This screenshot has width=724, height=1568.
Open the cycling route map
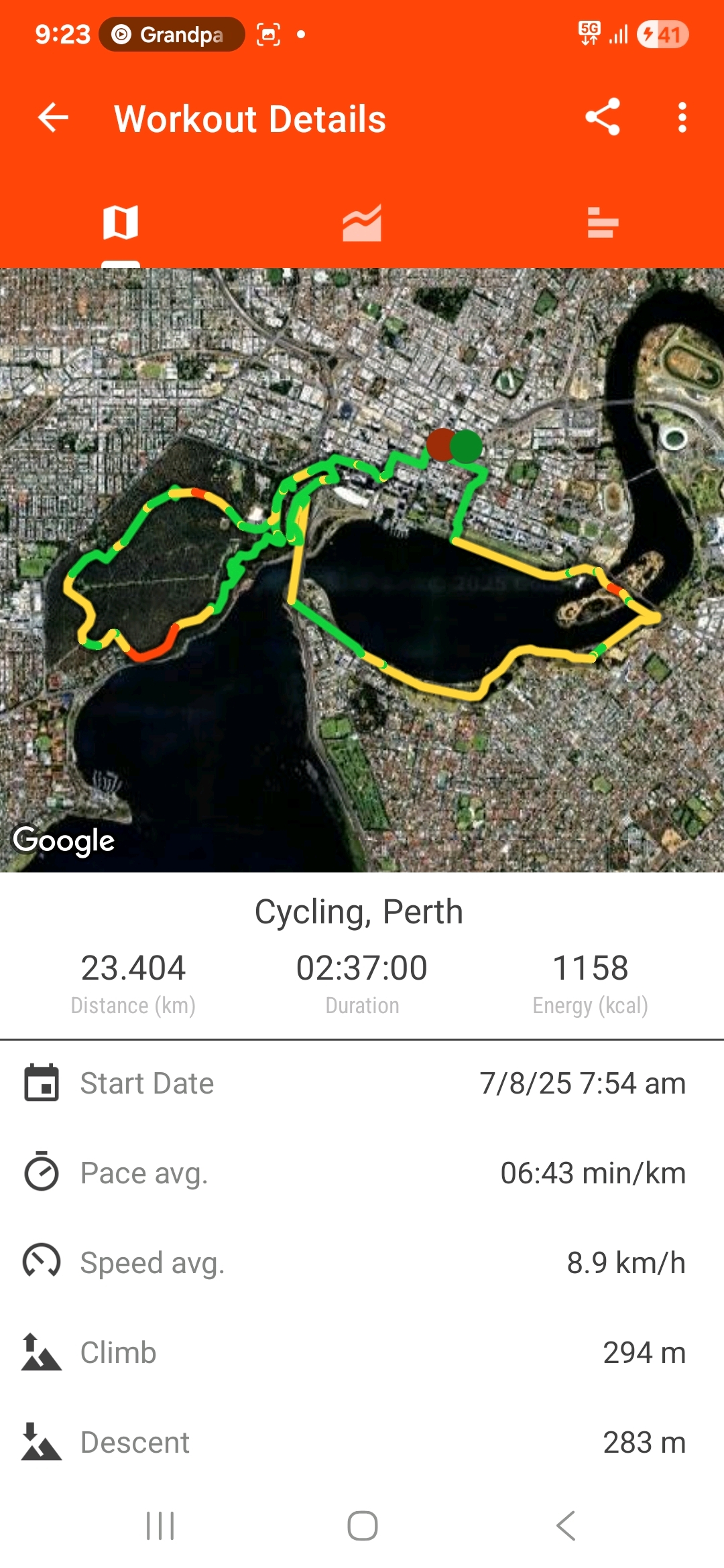[362, 570]
